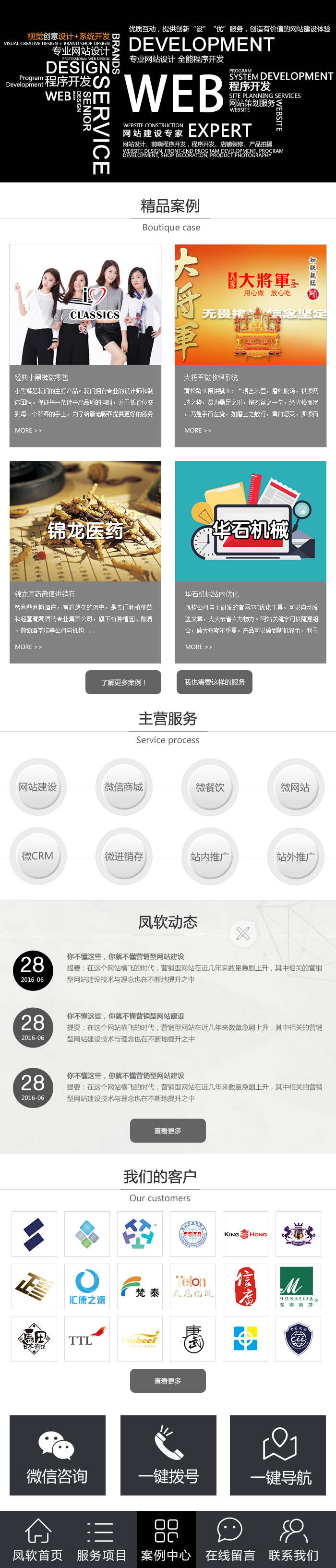Screen dimensions: 336x1568
Task: Open 联系我们 tab
Action: pos(293,1539)
